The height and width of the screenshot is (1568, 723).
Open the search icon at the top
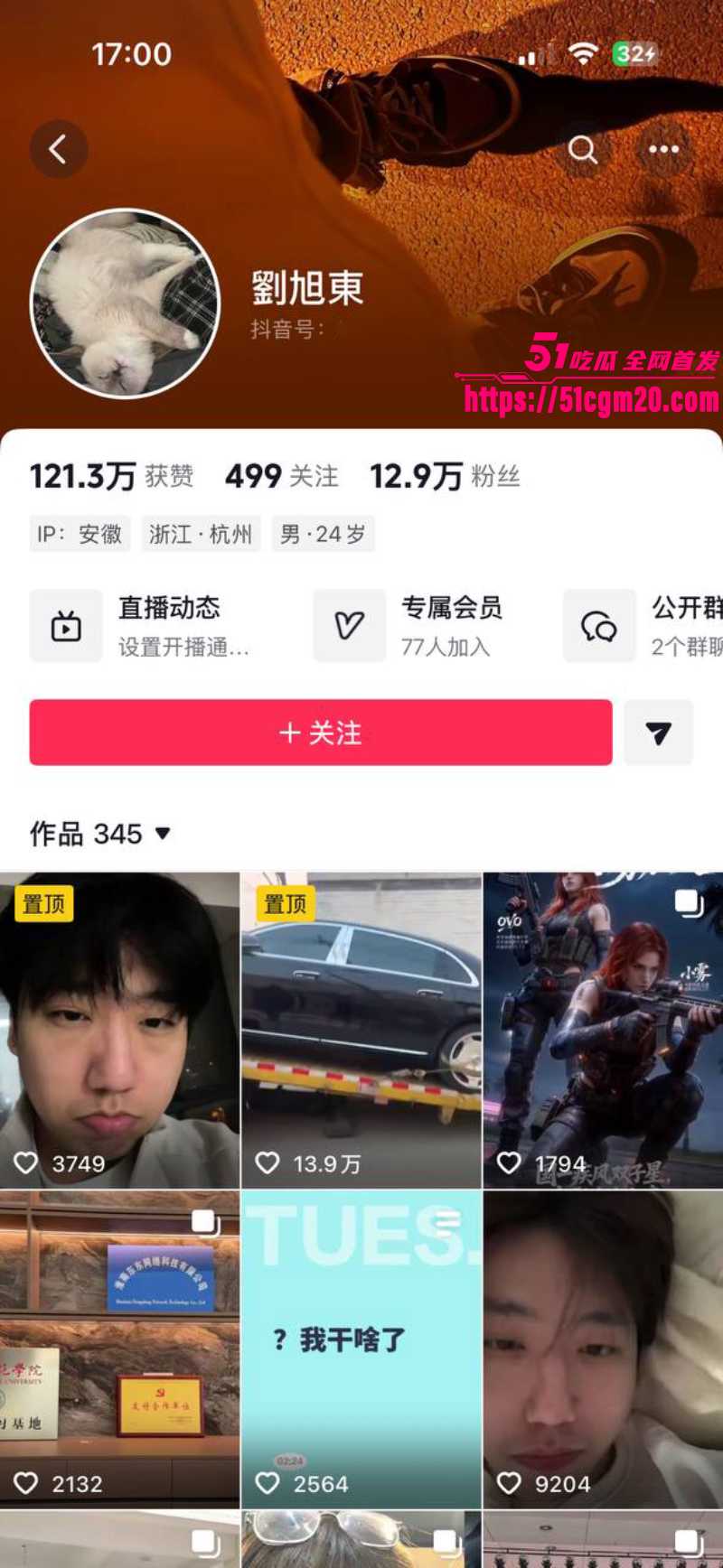[x=582, y=149]
